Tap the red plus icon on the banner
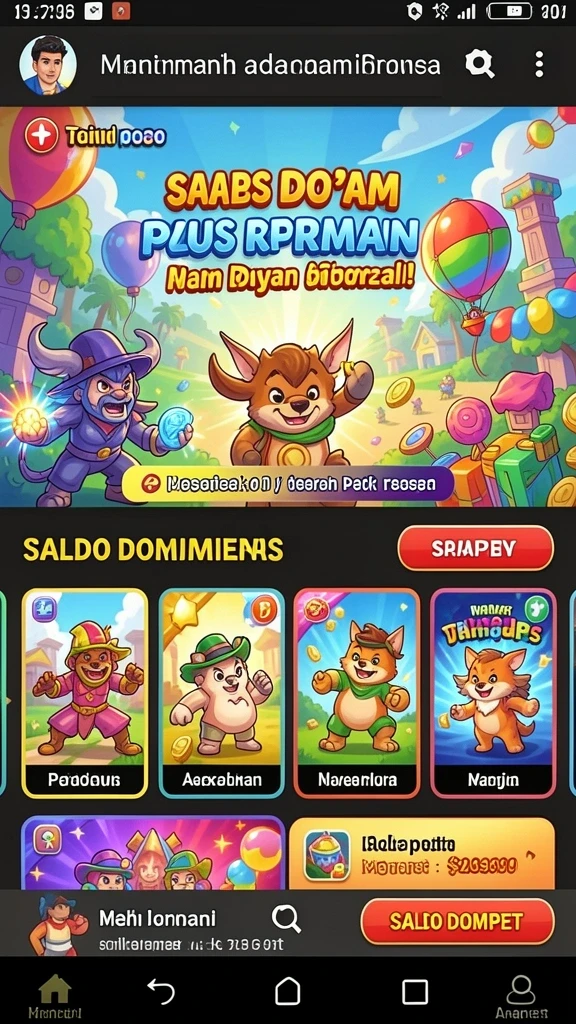This screenshot has width=576, height=1024. point(41,135)
